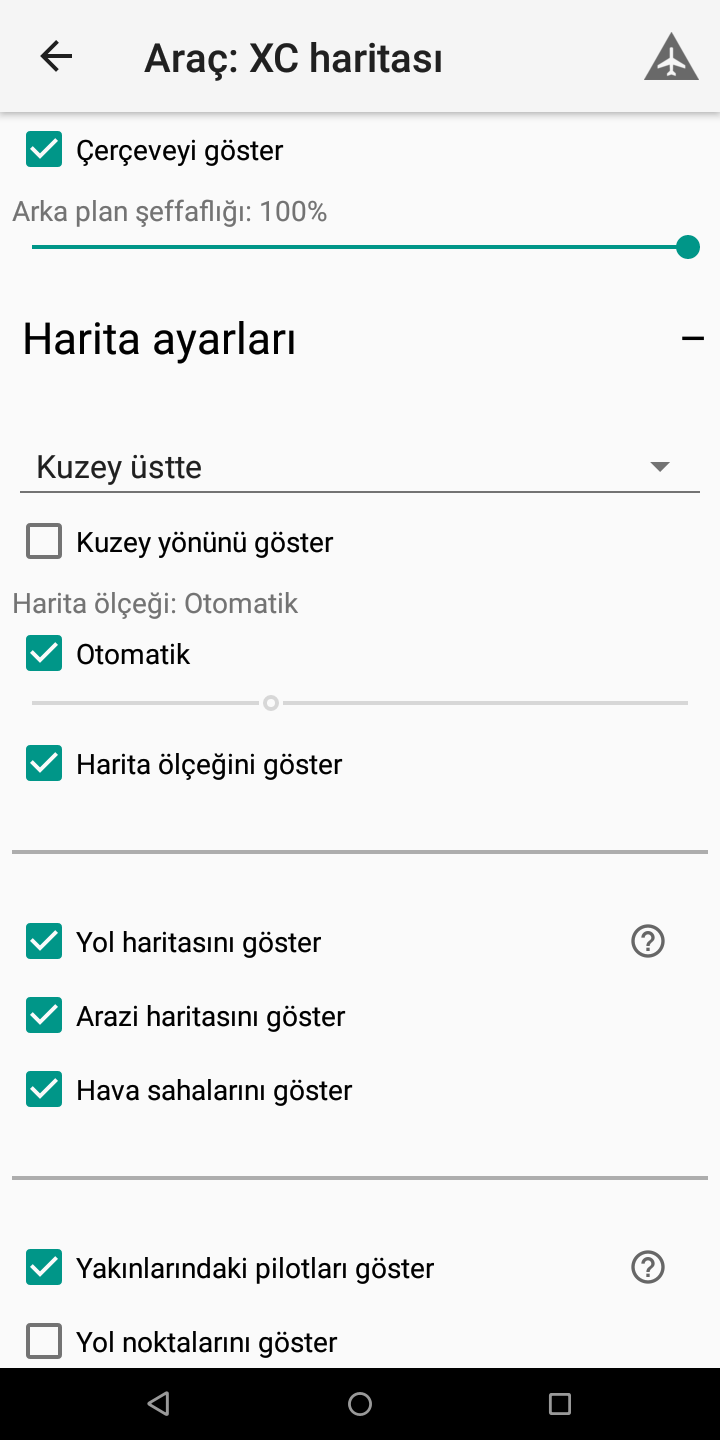Screen dimensions: 720x1440
Task: Open help for Yol haritasını göster
Action: (x=648, y=941)
